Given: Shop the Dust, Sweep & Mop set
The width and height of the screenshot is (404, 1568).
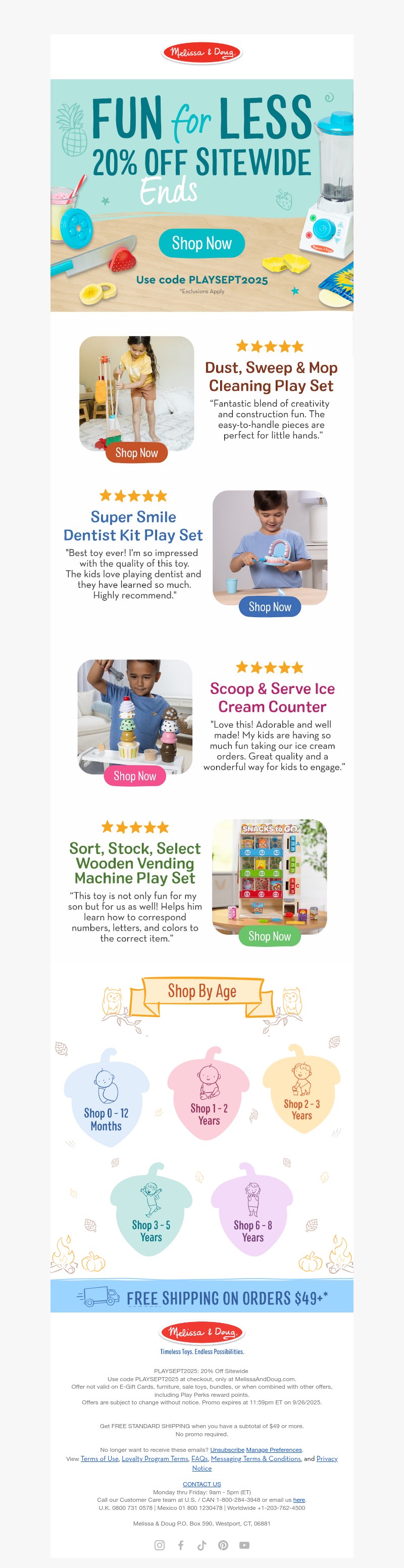Looking at the screenshot, I should tap(136, 453).
